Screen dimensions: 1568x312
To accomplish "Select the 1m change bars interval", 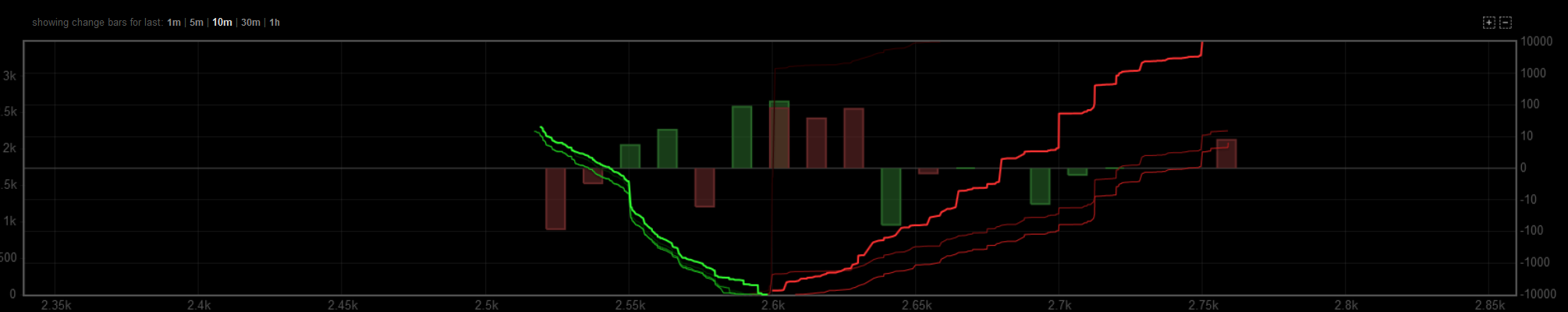I will 173,23.
